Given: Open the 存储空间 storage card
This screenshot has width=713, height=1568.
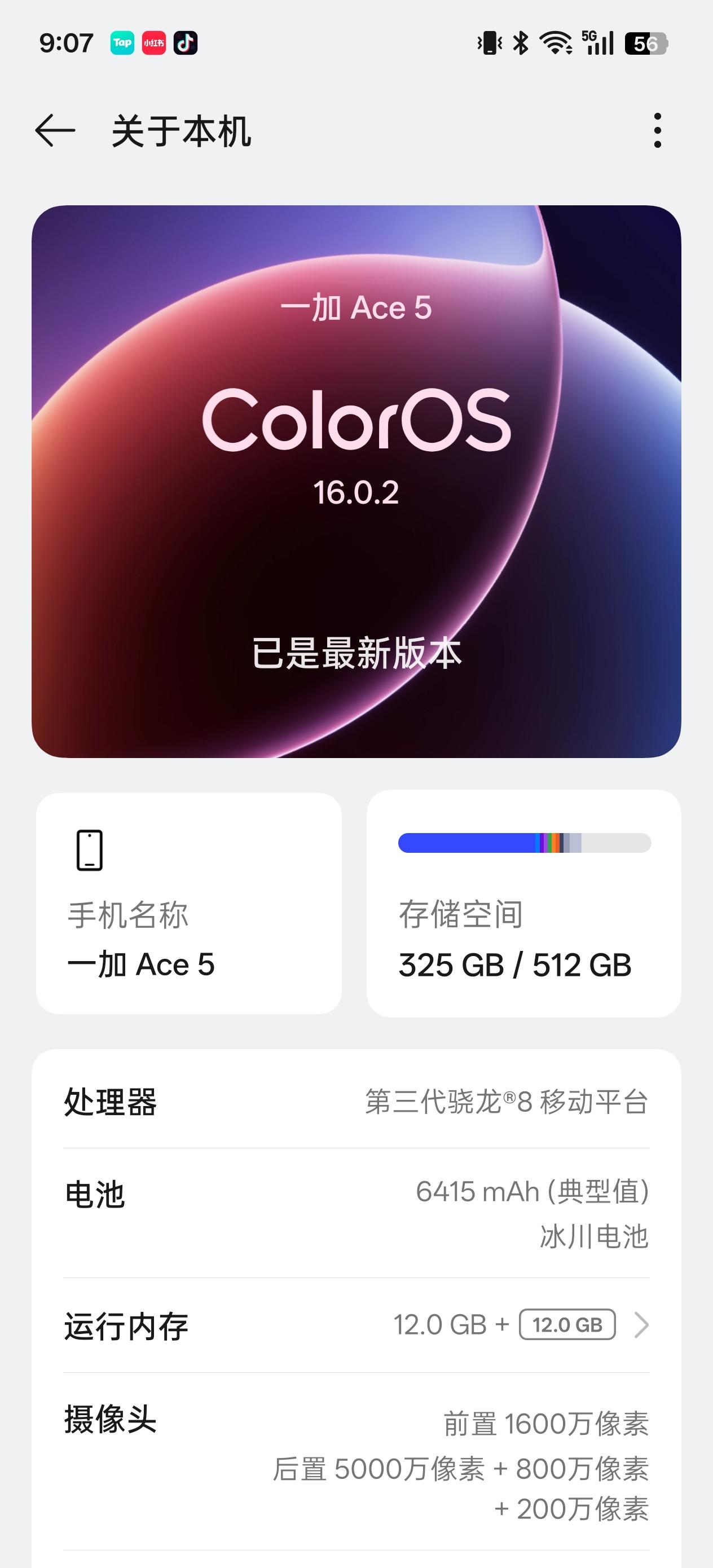Looking at the screenshot, I should click(523, 904).
